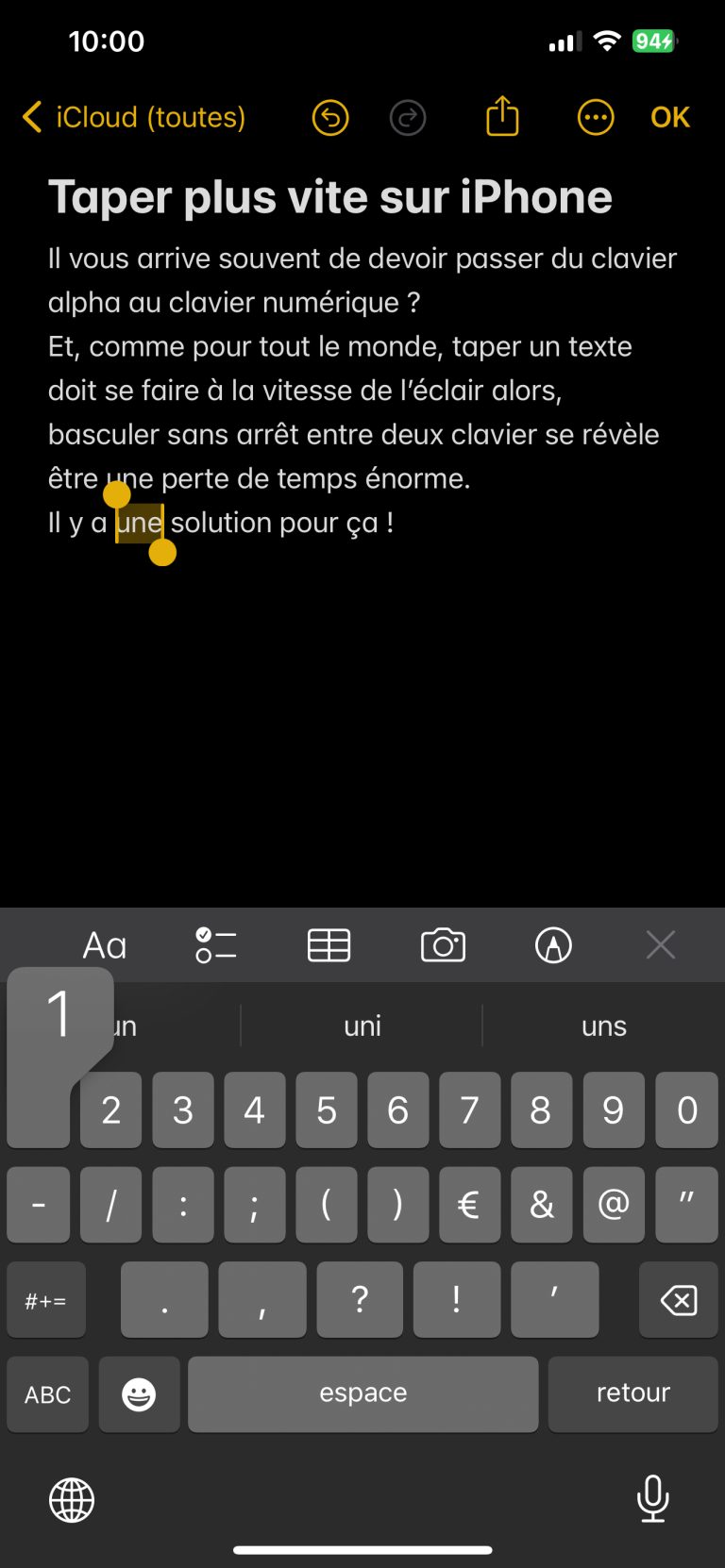Image resolution: width=725 pixels, height=1568 pixels.
Task: Switch keyboard language with the globe
Action: (72, 1499)
